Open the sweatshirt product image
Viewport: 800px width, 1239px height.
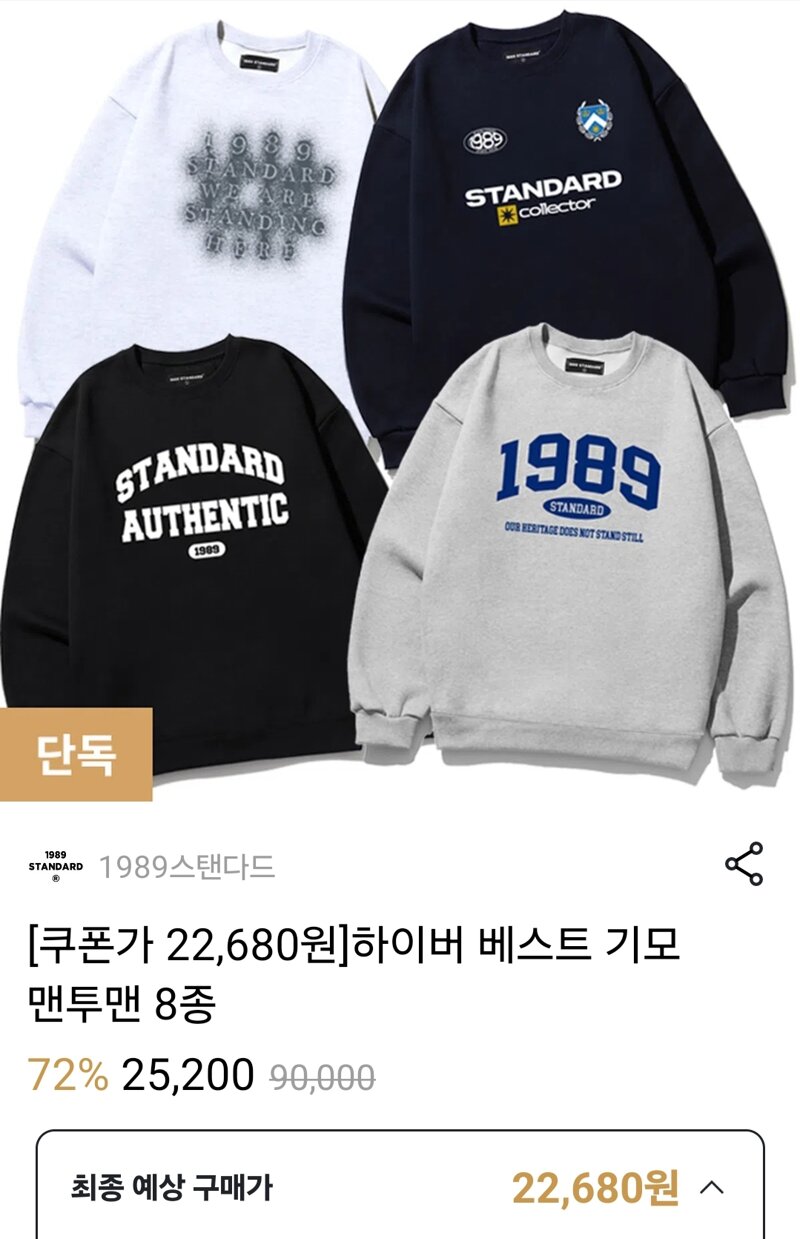coord(400,400)
